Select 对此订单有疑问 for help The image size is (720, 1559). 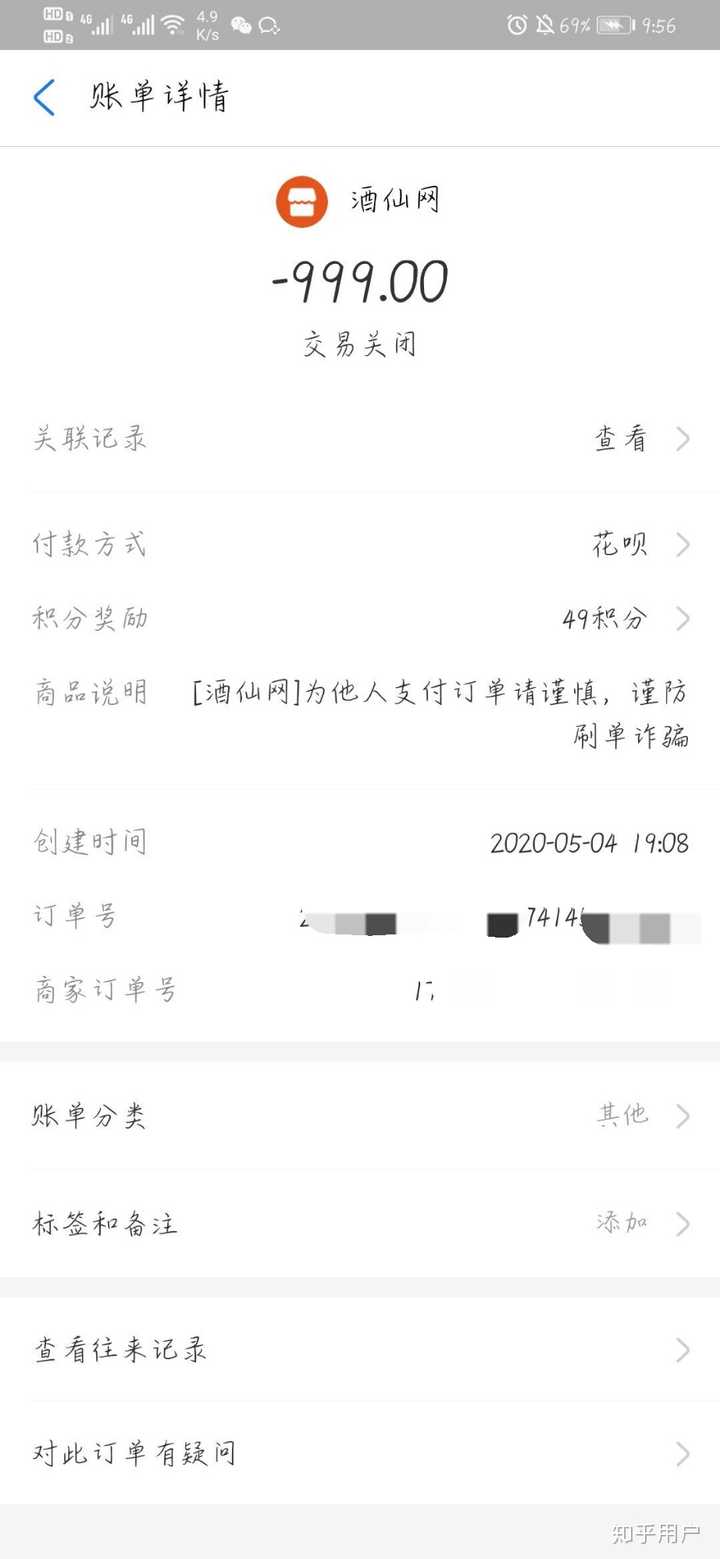pyautogui.click(x=360, y=1452)
